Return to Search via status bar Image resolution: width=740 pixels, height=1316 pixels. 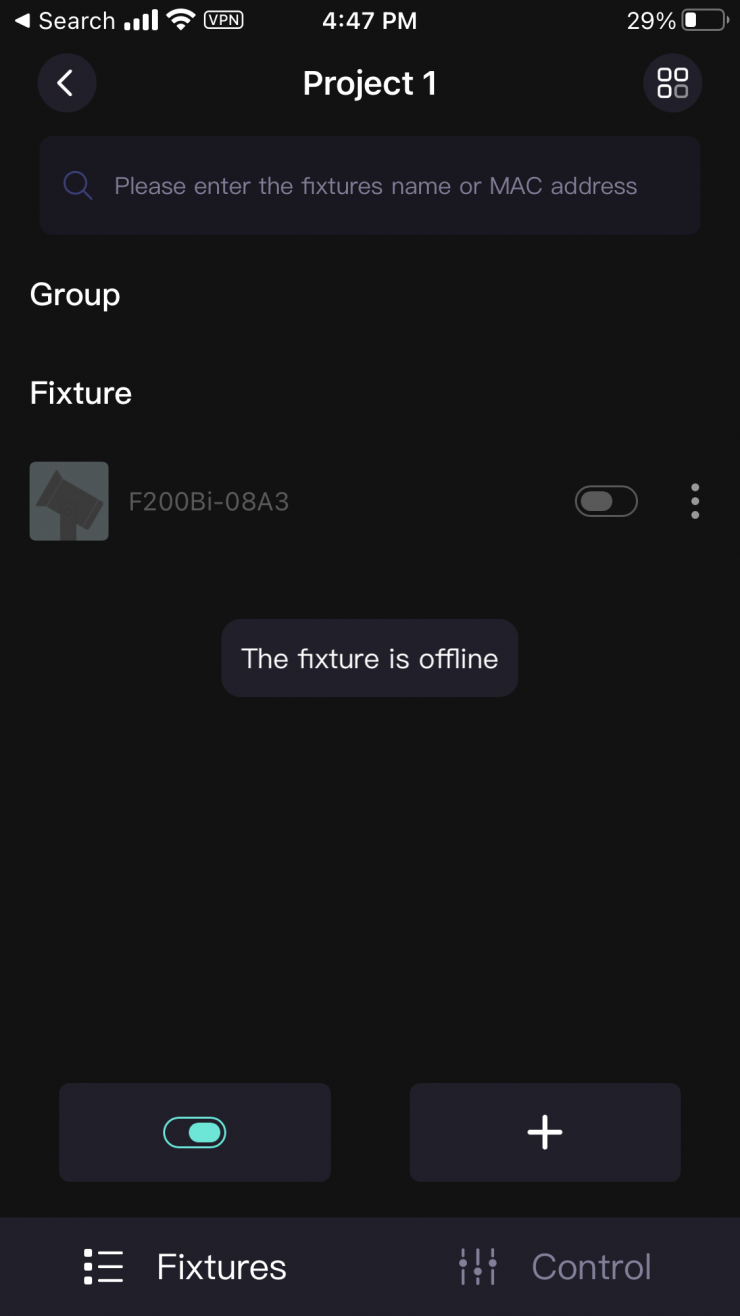click(x=64, y=20)
